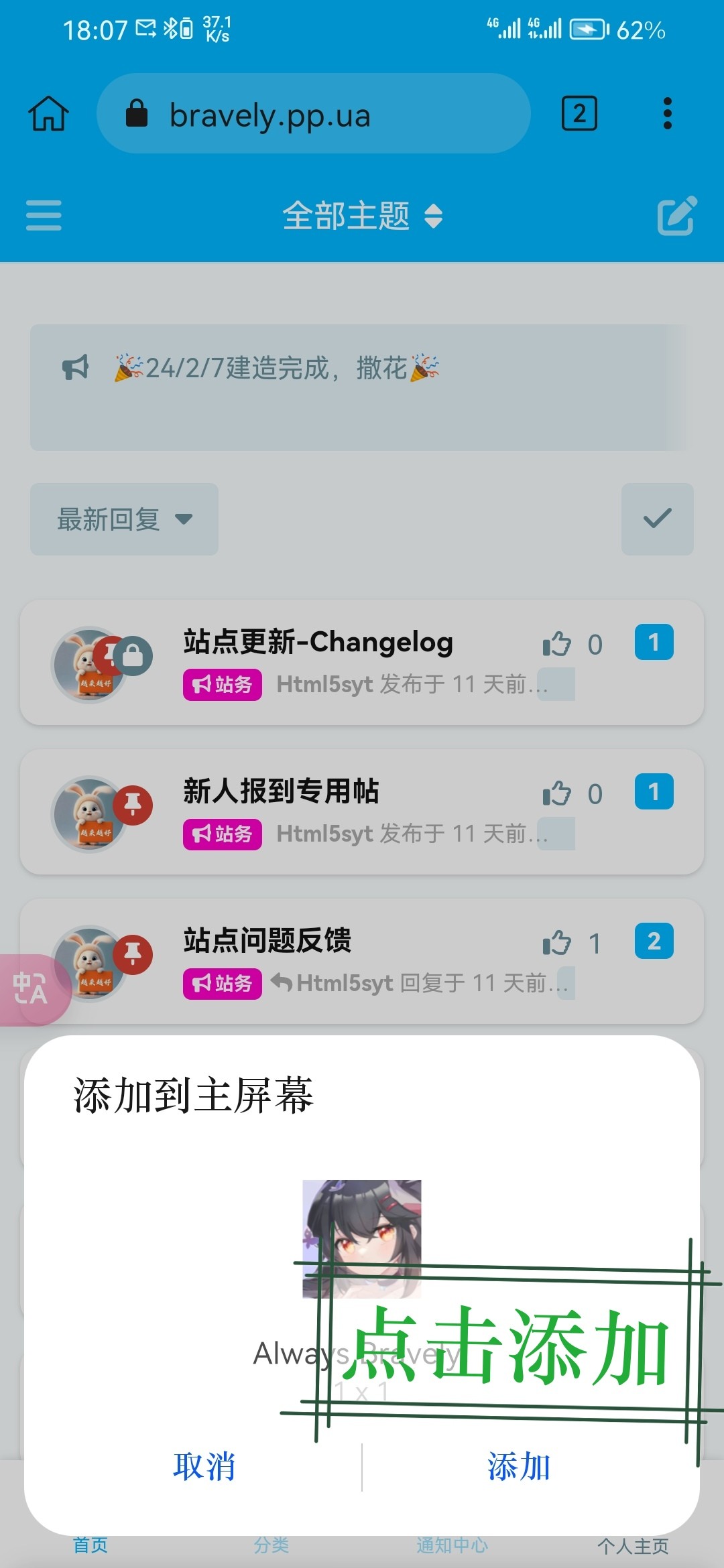Expand the 全部主题 dropdown
Image resolution: width=724 pixels, height=1568 pixels.
pyautogui.click(x=362, y=216)
